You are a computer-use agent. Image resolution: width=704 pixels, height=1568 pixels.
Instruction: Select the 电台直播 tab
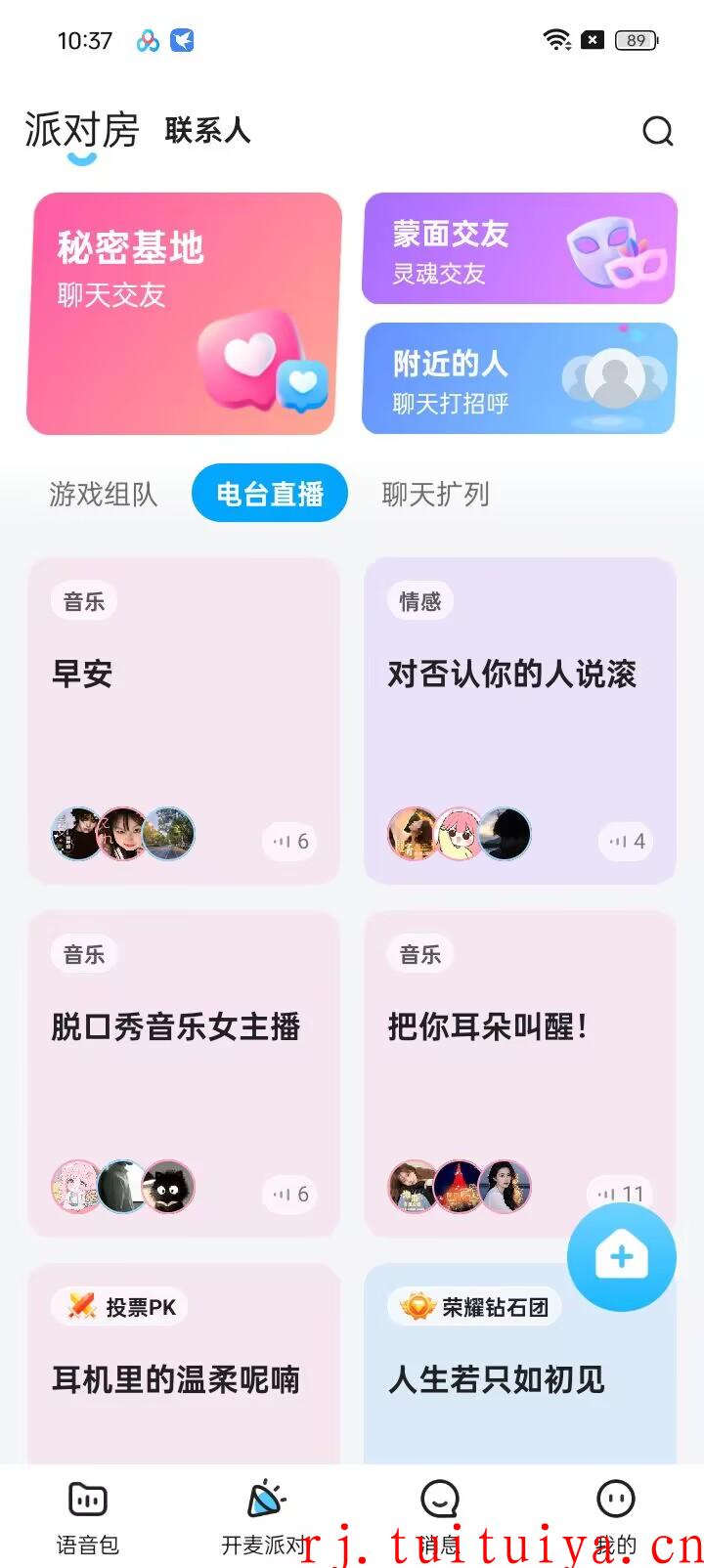pos(270,494)
